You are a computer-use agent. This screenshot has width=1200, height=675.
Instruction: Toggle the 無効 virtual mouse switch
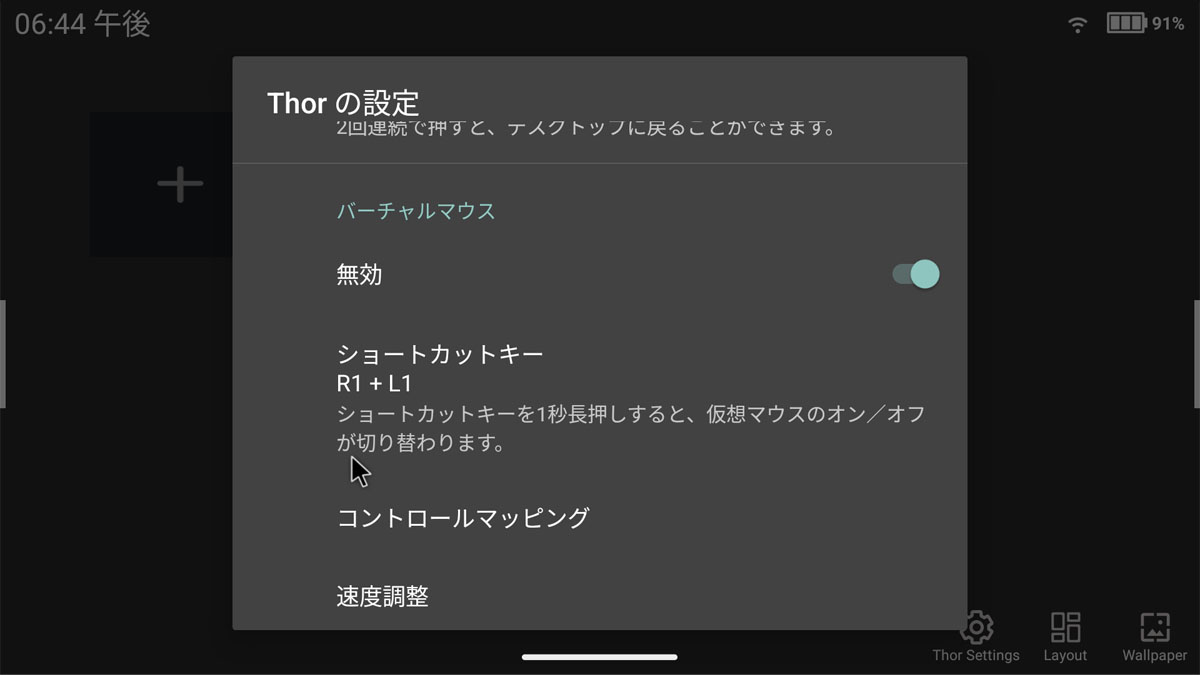tap(916, 274)
